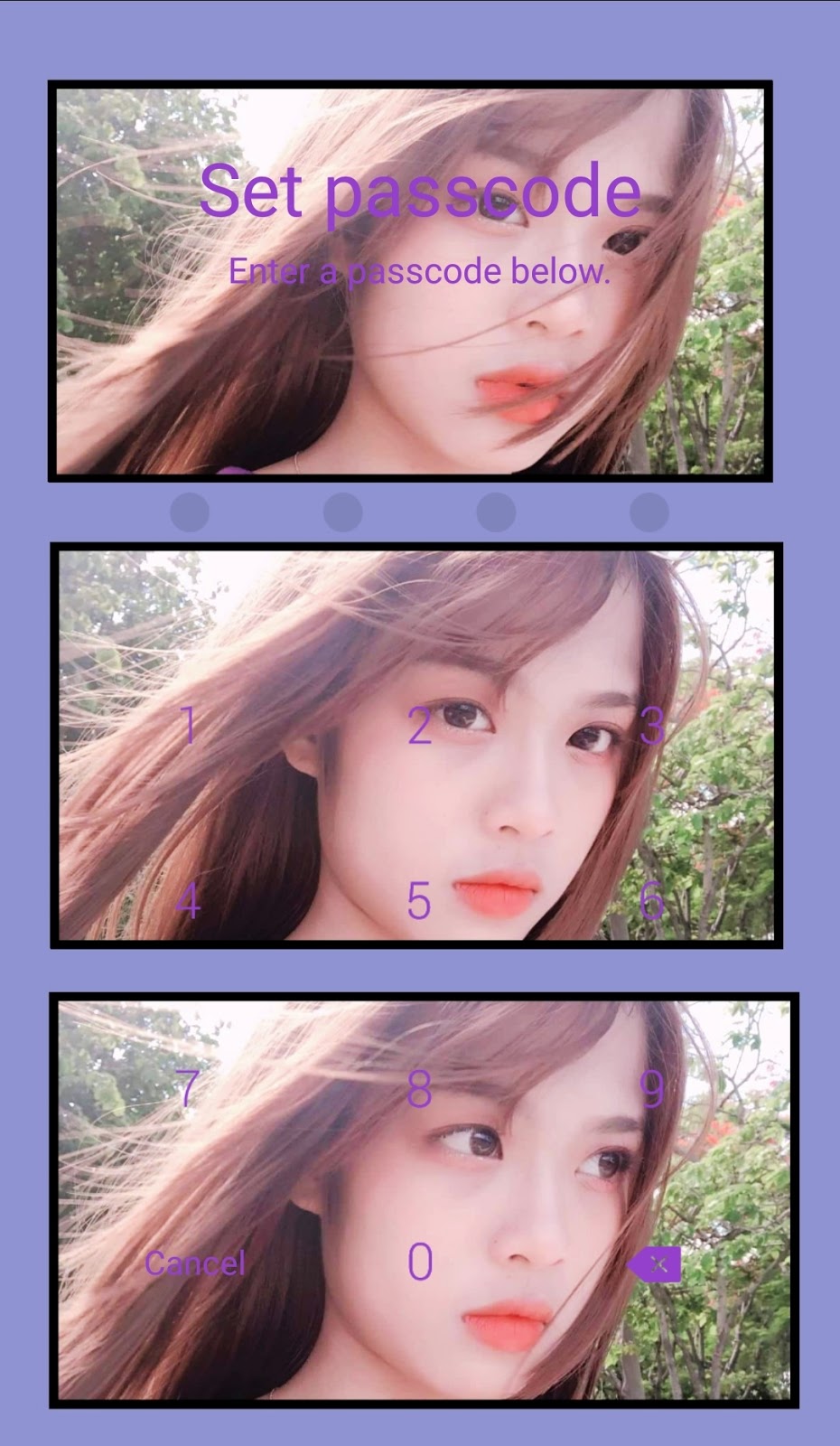Enter digit 7 for the passcode
Image resolution: width=840 pixels, height=1446 pixels.
click(x=188, y=1088)
